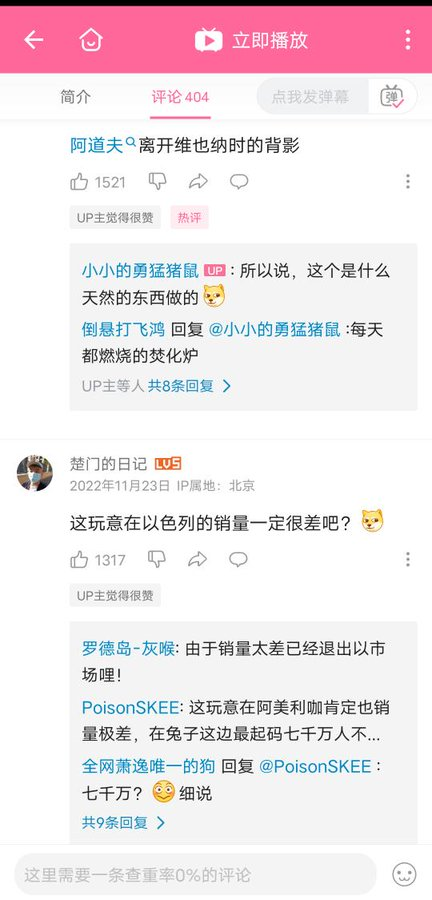432x900 pixels.
Task: Share 楚门的日记's comment
Action: point(197,559)
